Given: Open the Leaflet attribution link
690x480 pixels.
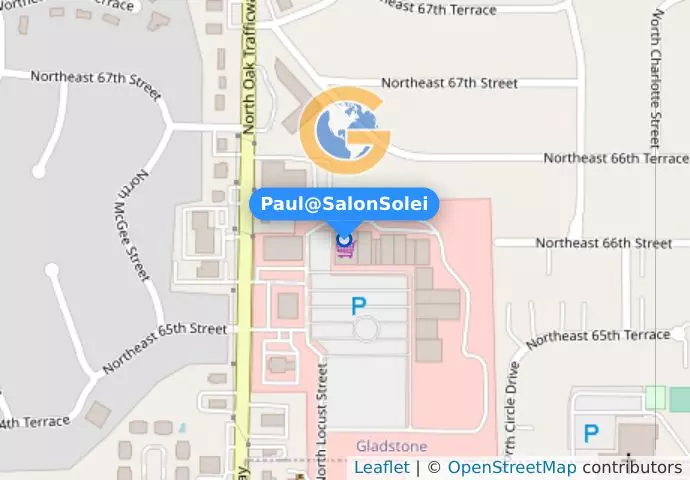Looking at the screenshot, I should pyautogui.click(x=381, y=467).
